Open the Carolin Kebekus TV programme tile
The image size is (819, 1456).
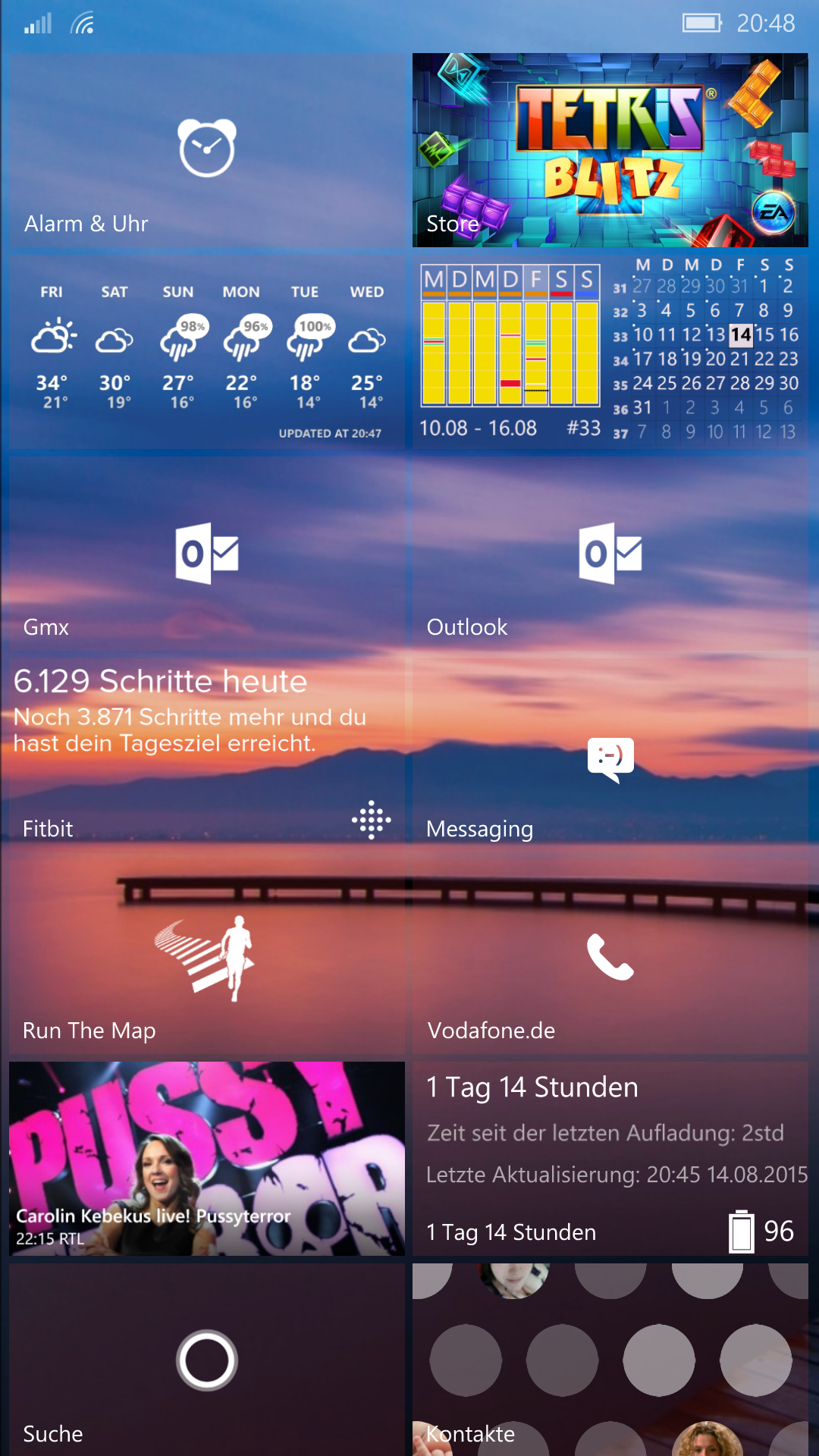[x=207, y=1159]
